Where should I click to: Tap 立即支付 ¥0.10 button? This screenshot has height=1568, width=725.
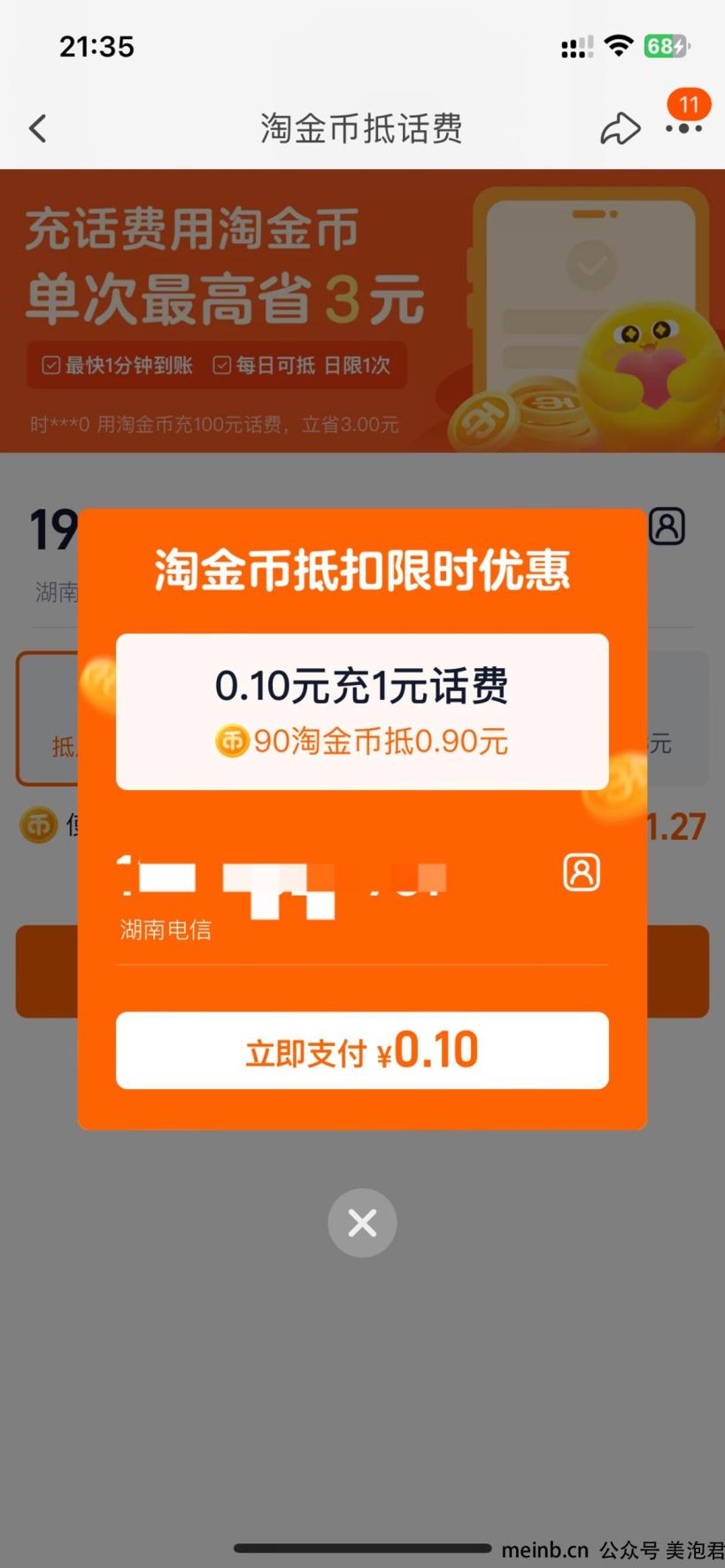point(362,1050)
